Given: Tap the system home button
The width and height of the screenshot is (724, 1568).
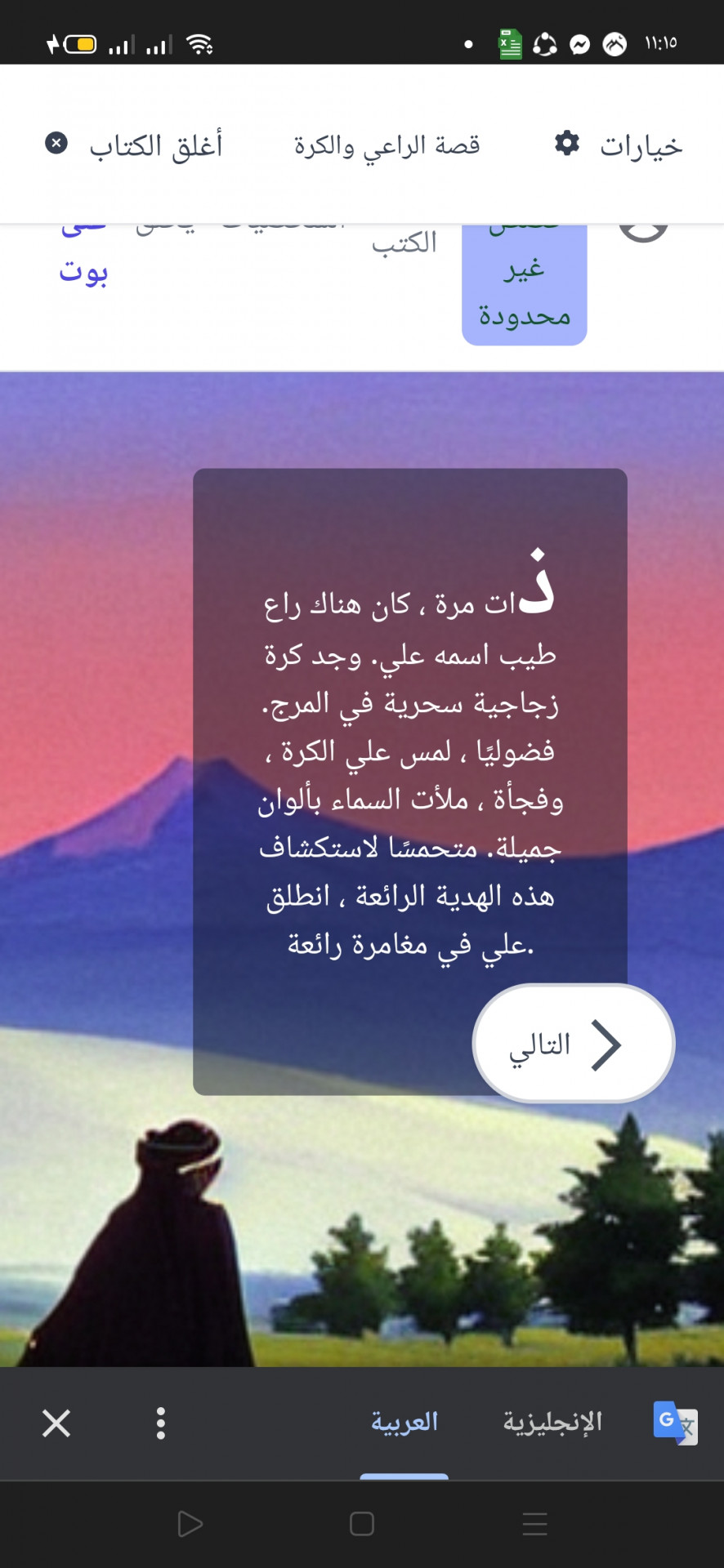Looking at the screenshot, I should [362, 1524].
